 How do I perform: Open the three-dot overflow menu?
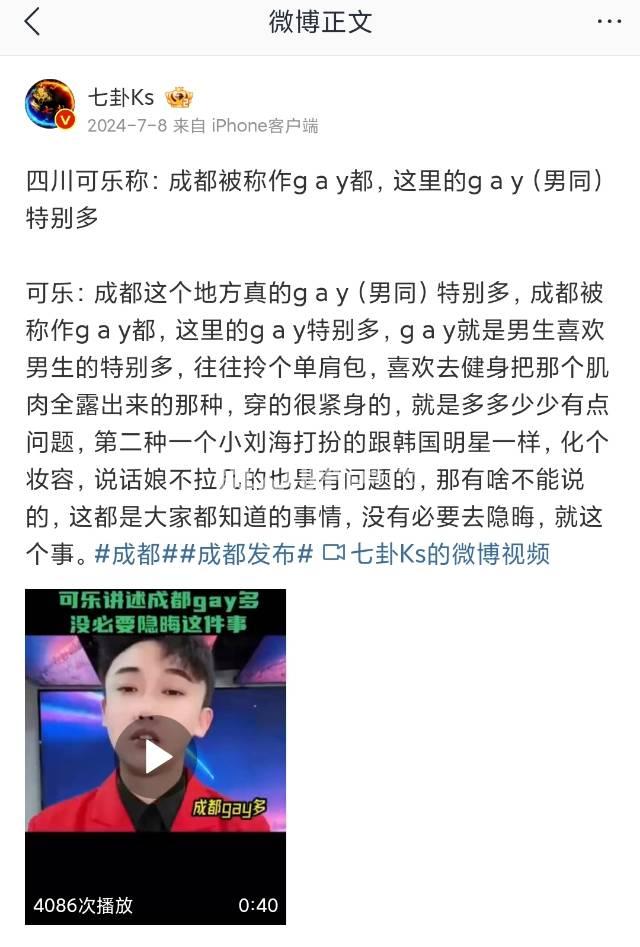[608, 22]
